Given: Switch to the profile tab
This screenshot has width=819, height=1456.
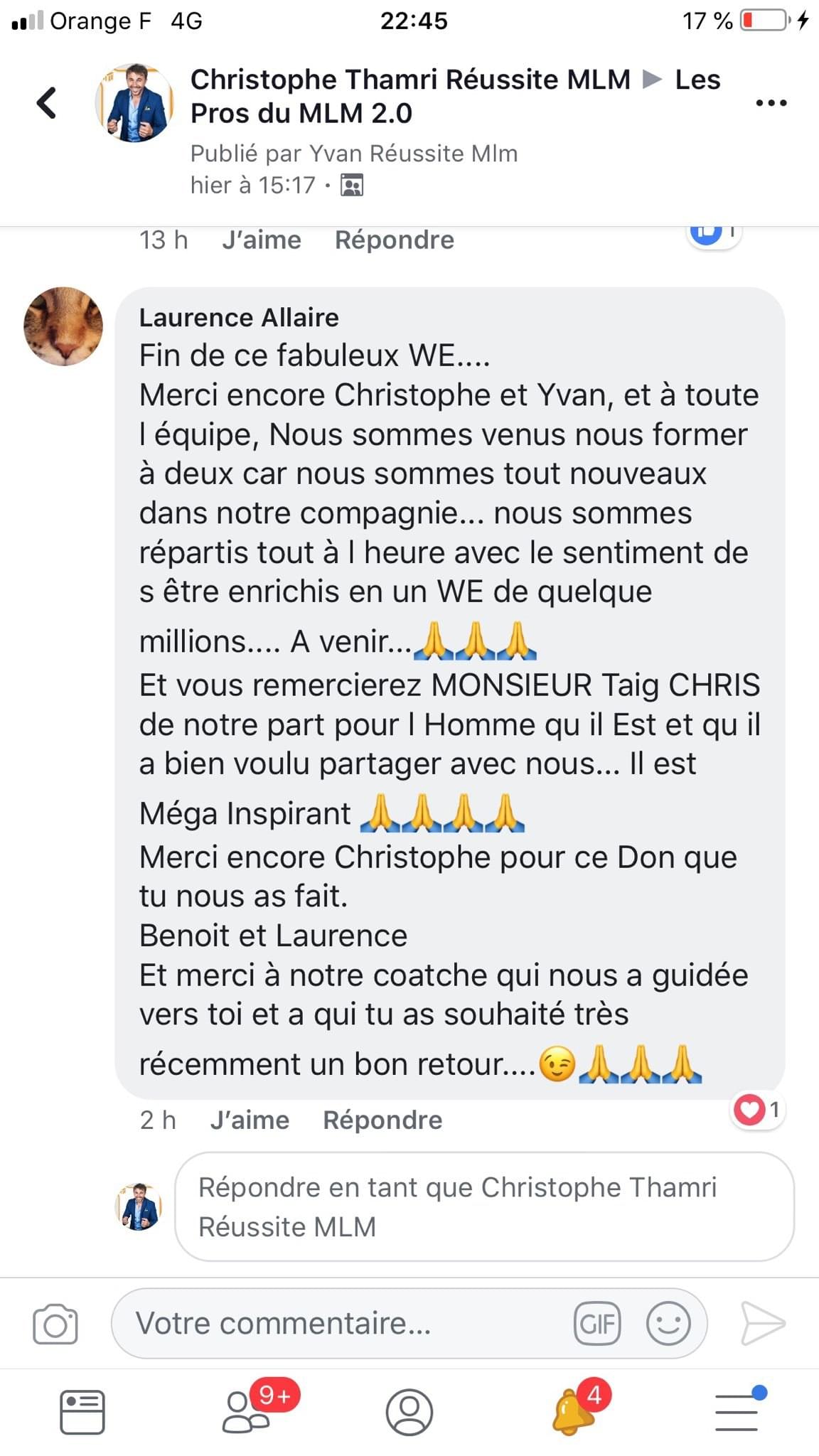Looking at the screenshot, I should (x=409, y=1412).
